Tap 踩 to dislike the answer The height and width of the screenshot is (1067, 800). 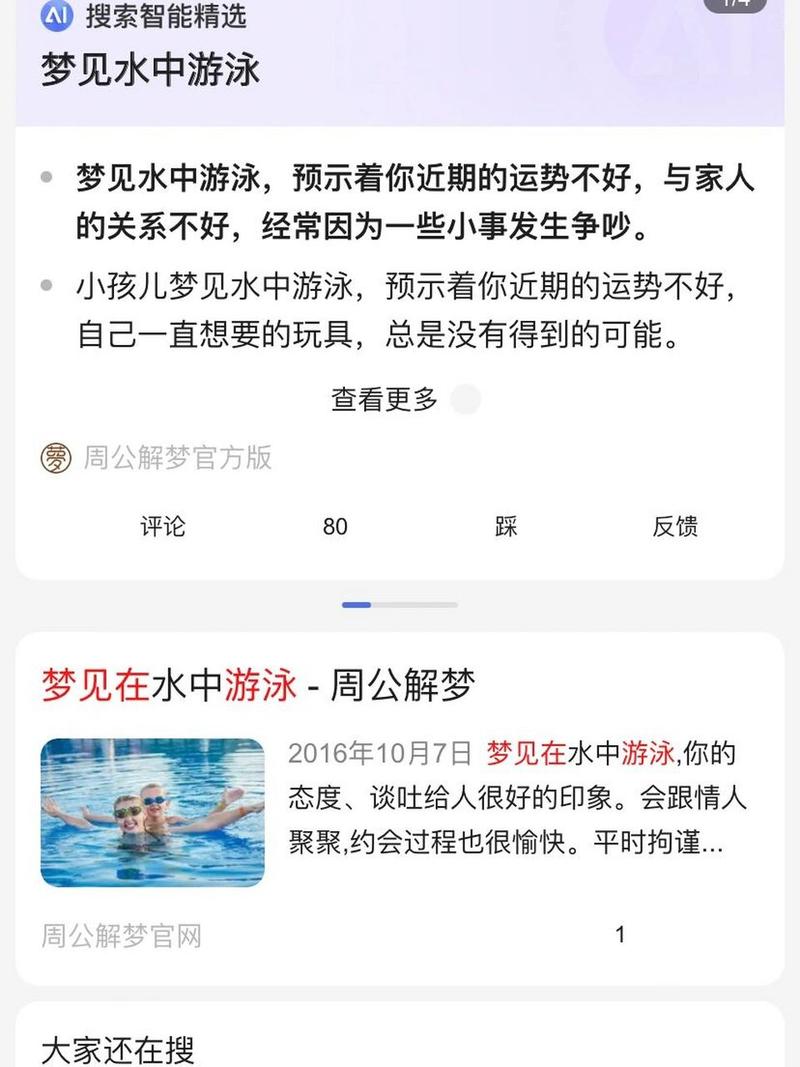tap(506, 526)
